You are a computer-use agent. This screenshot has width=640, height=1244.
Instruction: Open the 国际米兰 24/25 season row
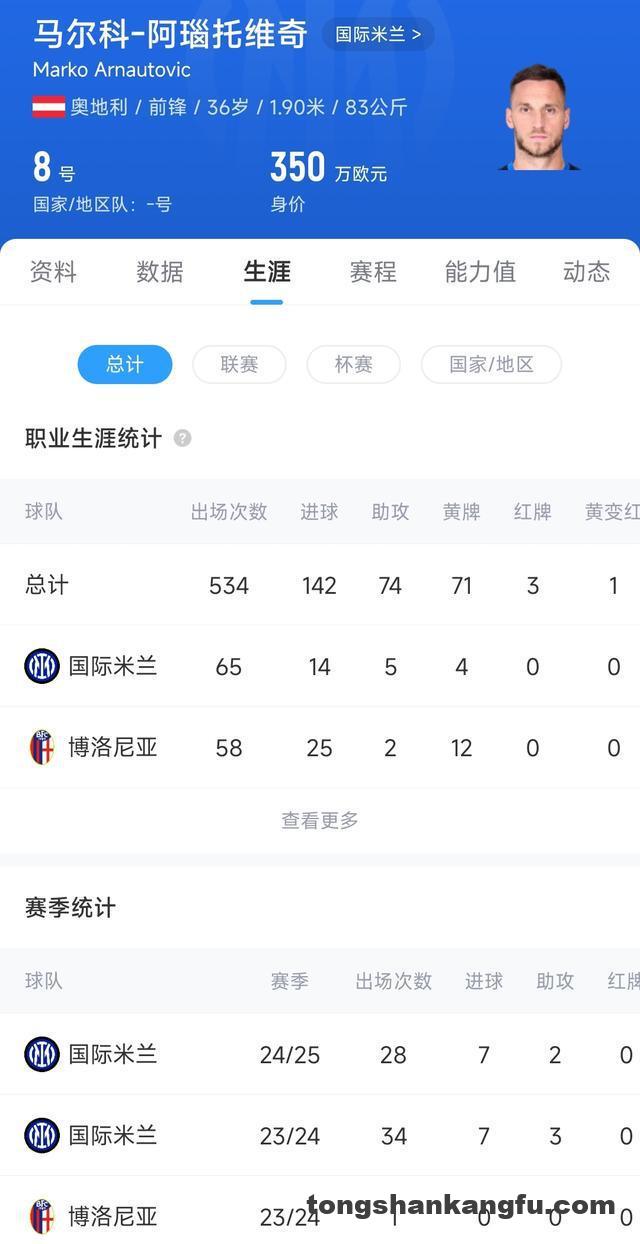coord(320,1054)
